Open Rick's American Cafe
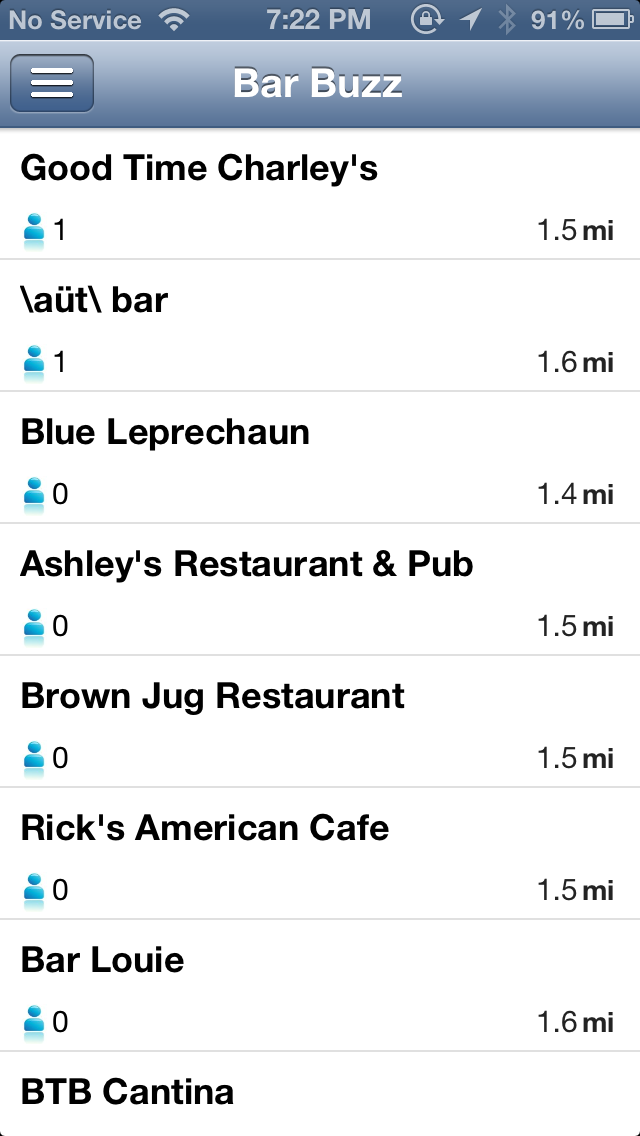Screen dimensions: 640x1136 [320, 853]
